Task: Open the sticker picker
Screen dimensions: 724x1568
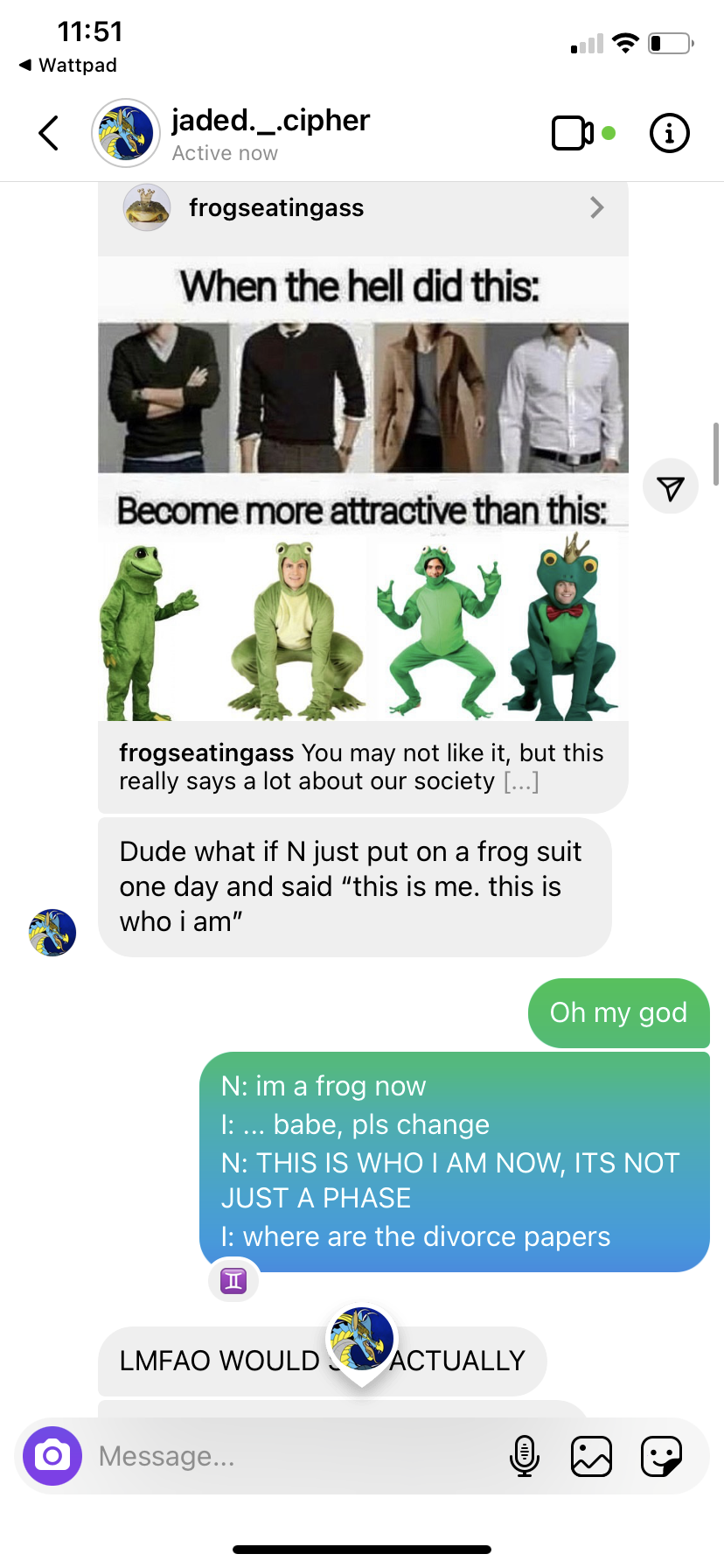Action: [x=660, y=1456]
